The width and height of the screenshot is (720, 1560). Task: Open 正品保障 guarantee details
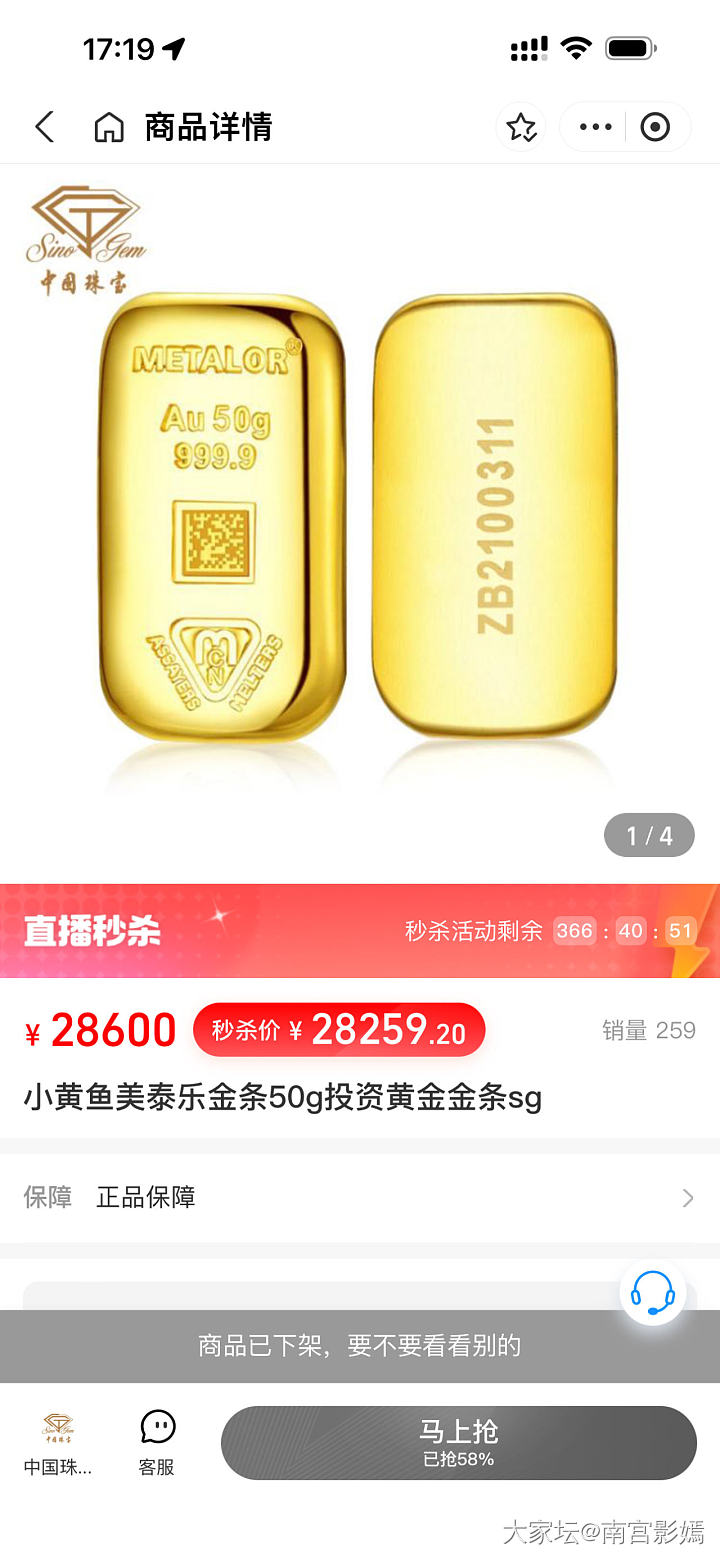[360, 1197]
